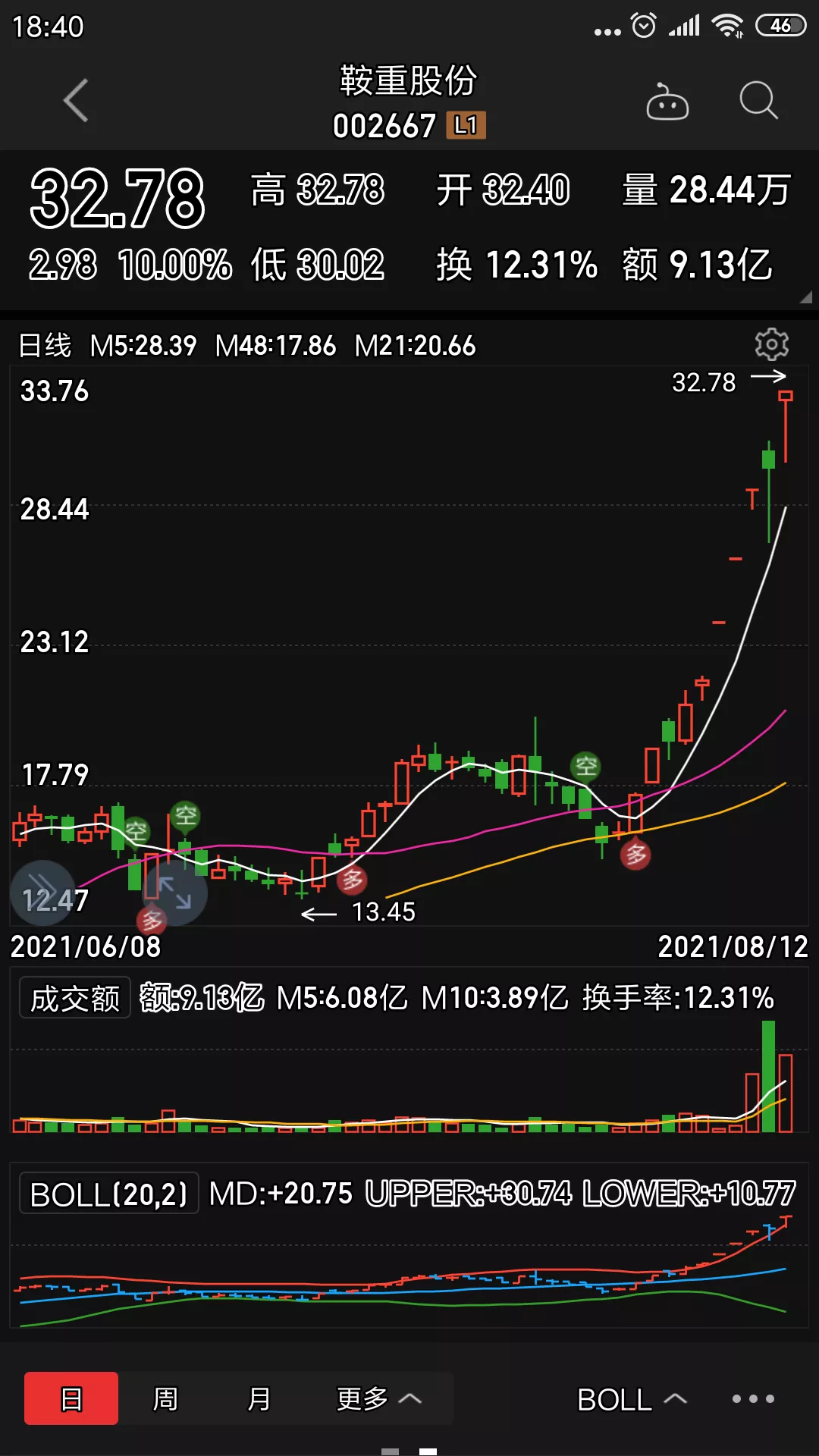
Task: Open the BOLL indicator dropdown
Action: click(632, 1399)
